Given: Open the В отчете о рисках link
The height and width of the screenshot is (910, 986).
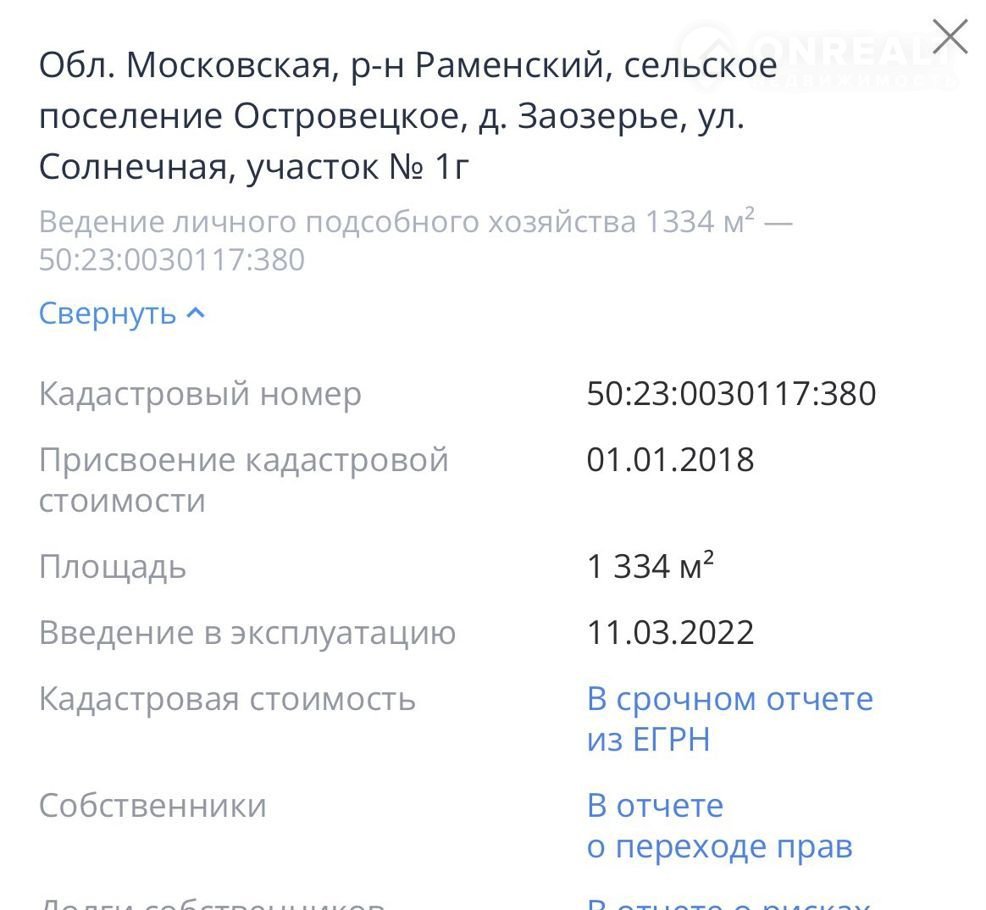Looking at the screenshot, I should click(729, 903).
